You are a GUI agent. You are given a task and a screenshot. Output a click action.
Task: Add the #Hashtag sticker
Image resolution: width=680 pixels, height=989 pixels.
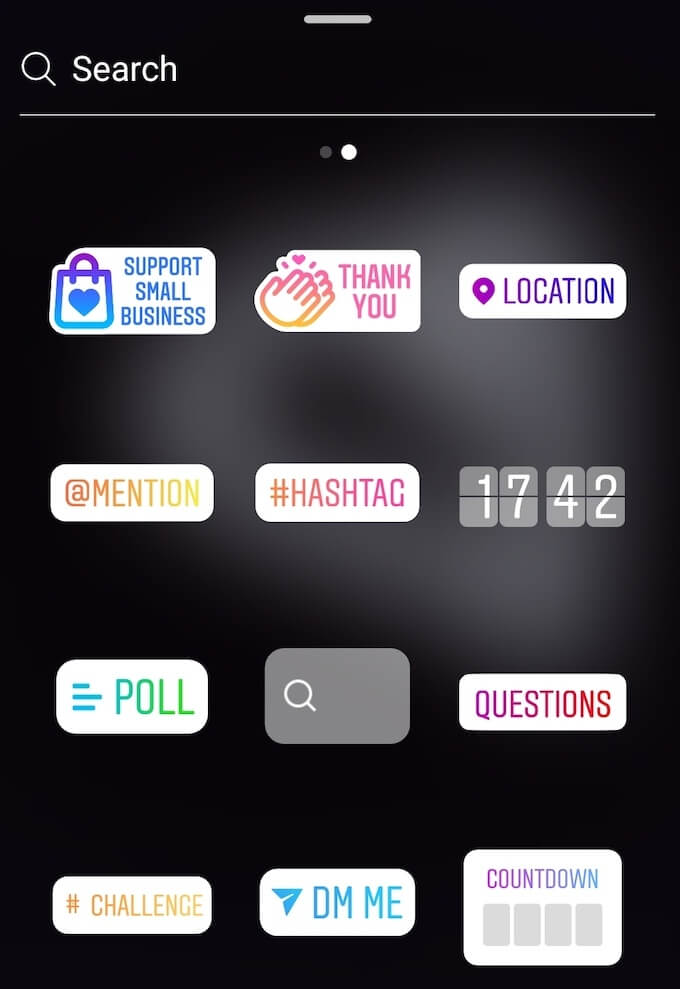[337, 493]
